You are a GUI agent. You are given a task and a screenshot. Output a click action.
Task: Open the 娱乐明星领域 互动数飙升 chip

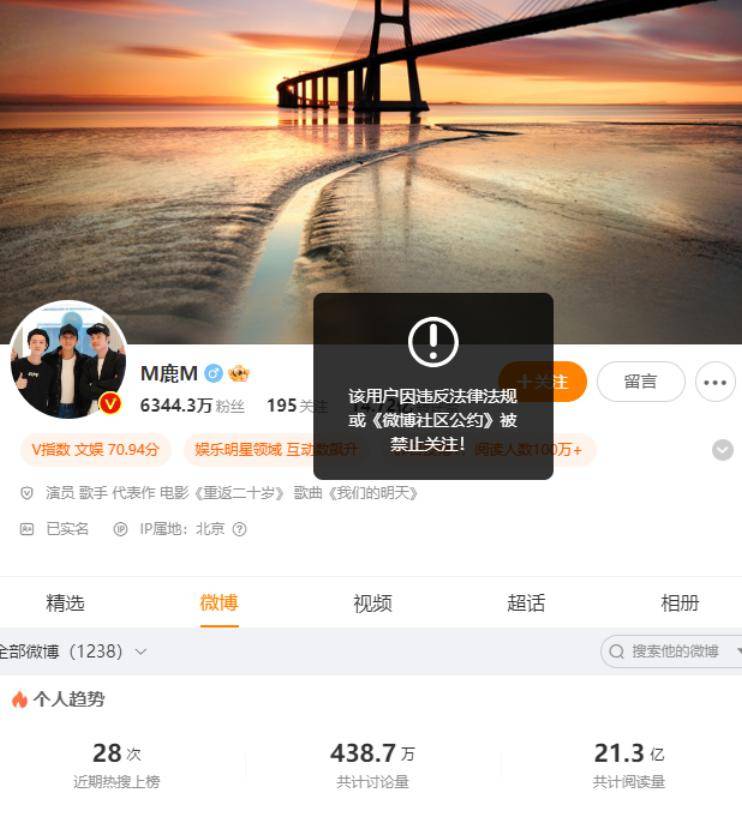coord(275,450)
